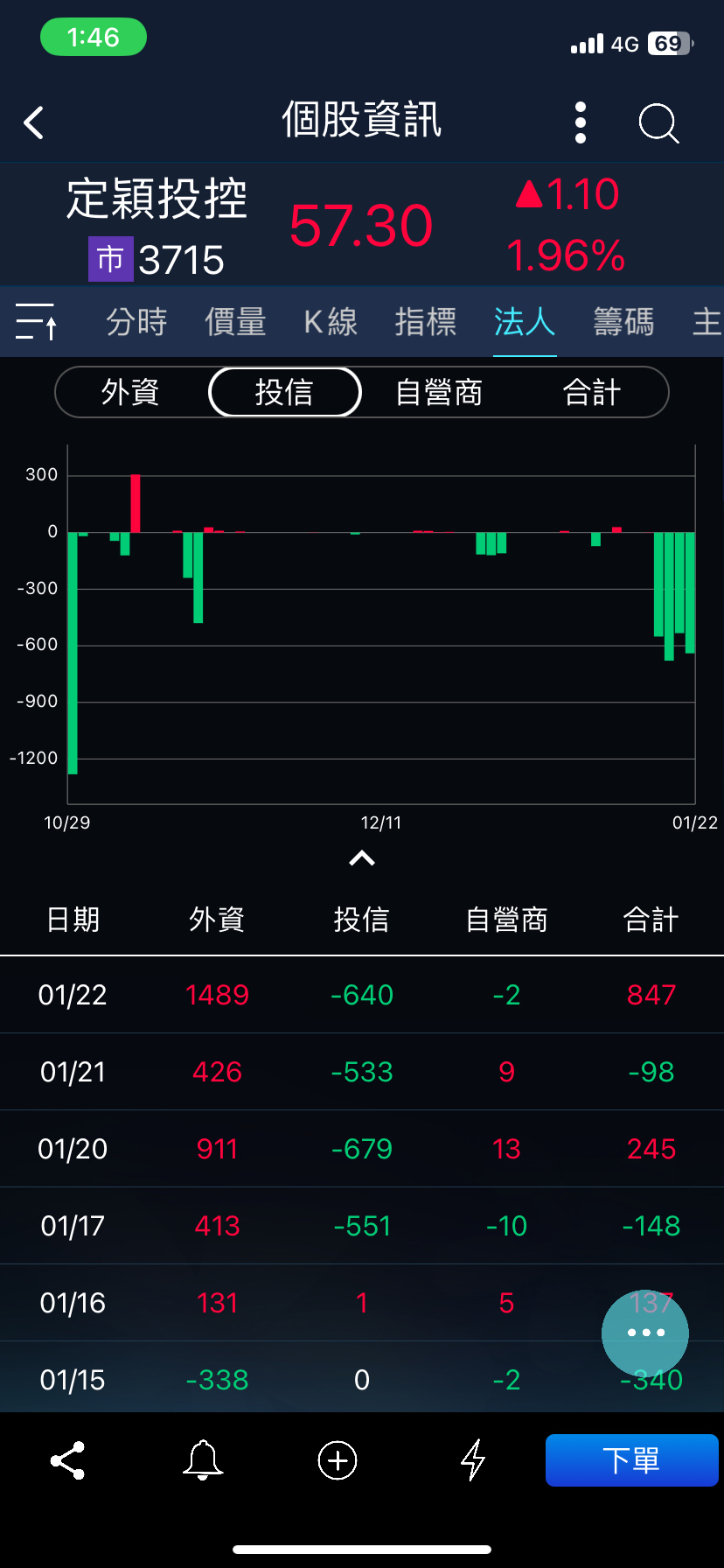Tap the 下單 order button

[x=631, y=1460]
